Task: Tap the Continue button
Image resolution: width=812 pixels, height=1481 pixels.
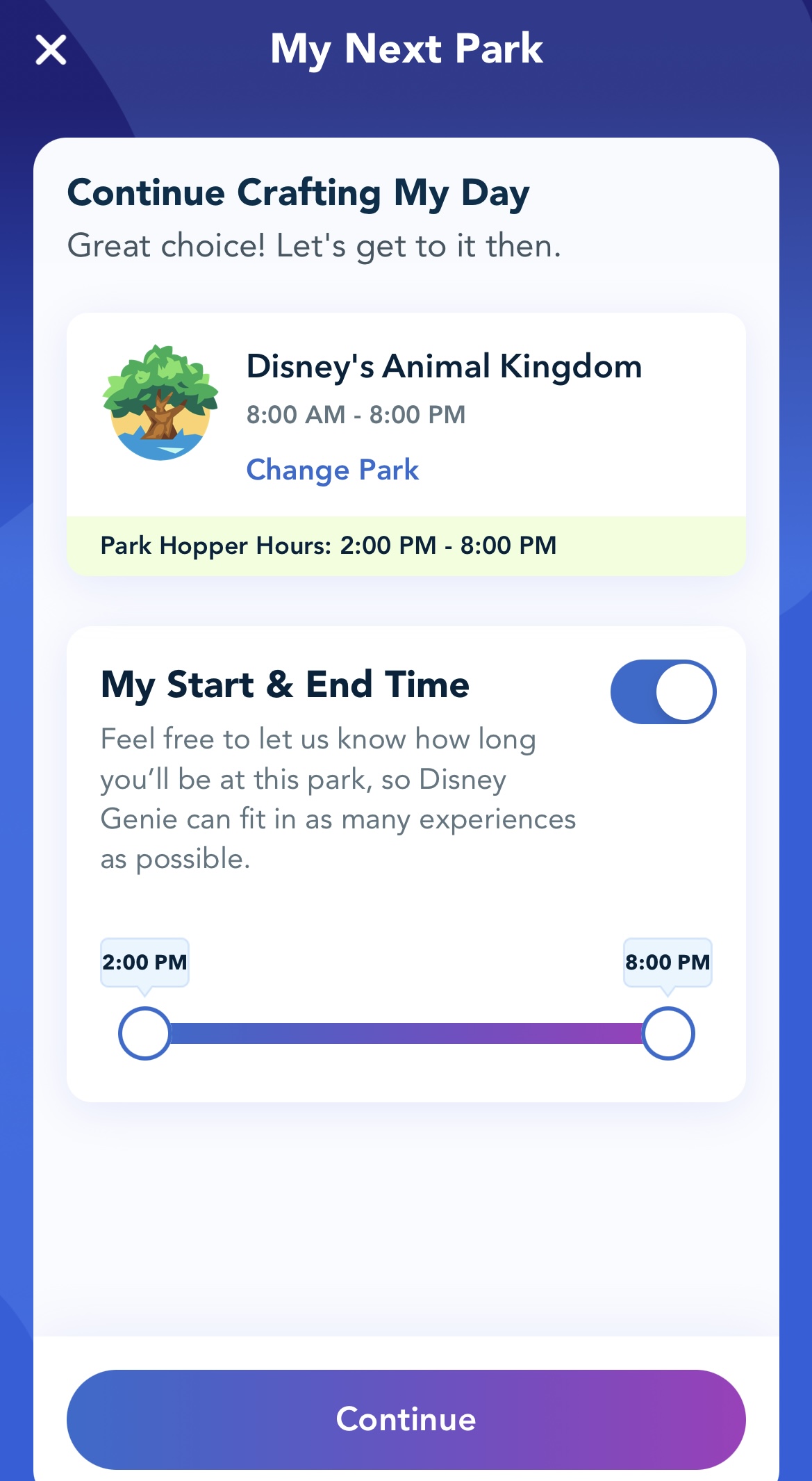Action: tap(406, 1419)
